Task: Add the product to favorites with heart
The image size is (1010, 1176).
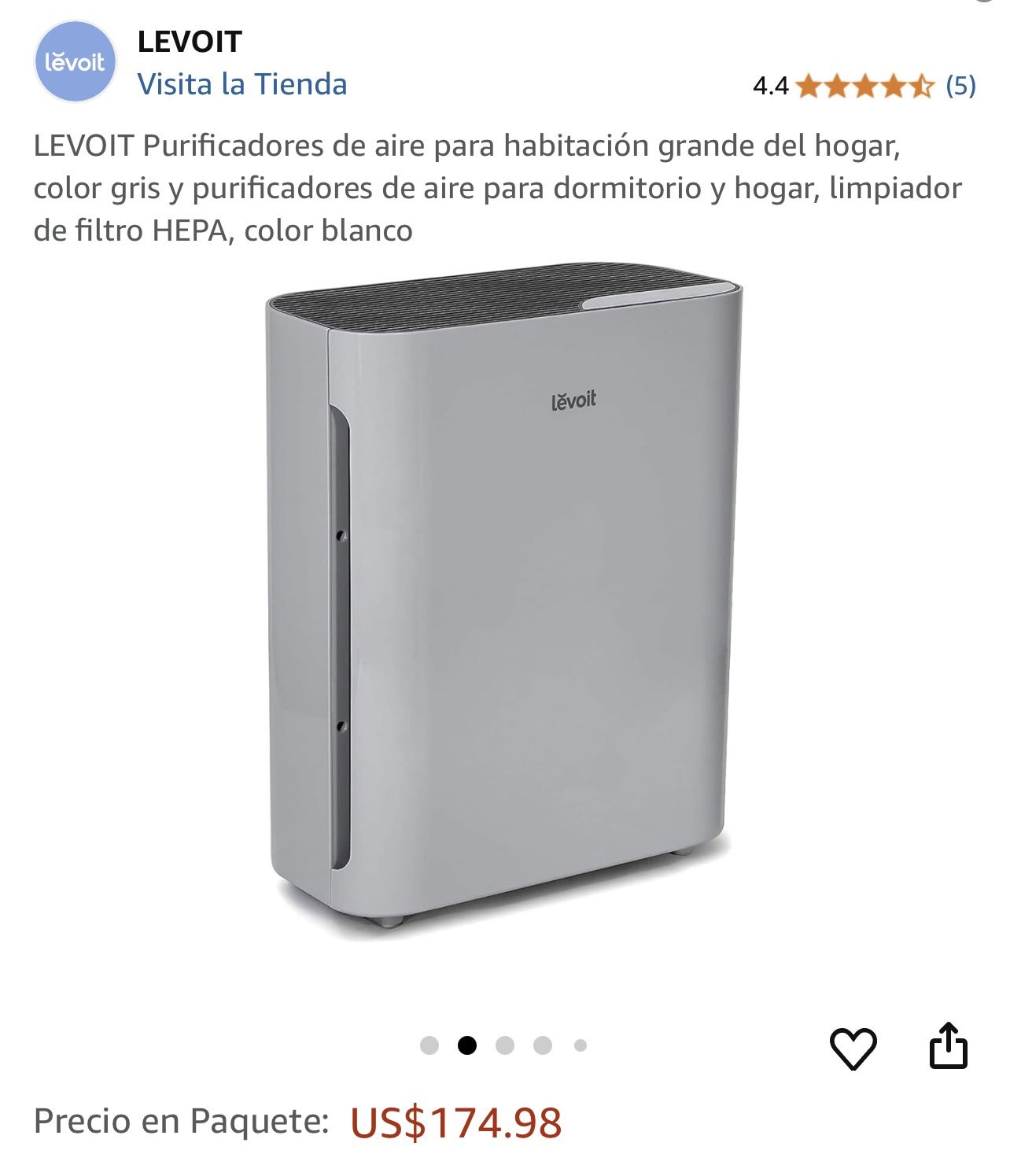Action: click(853, 1049)
